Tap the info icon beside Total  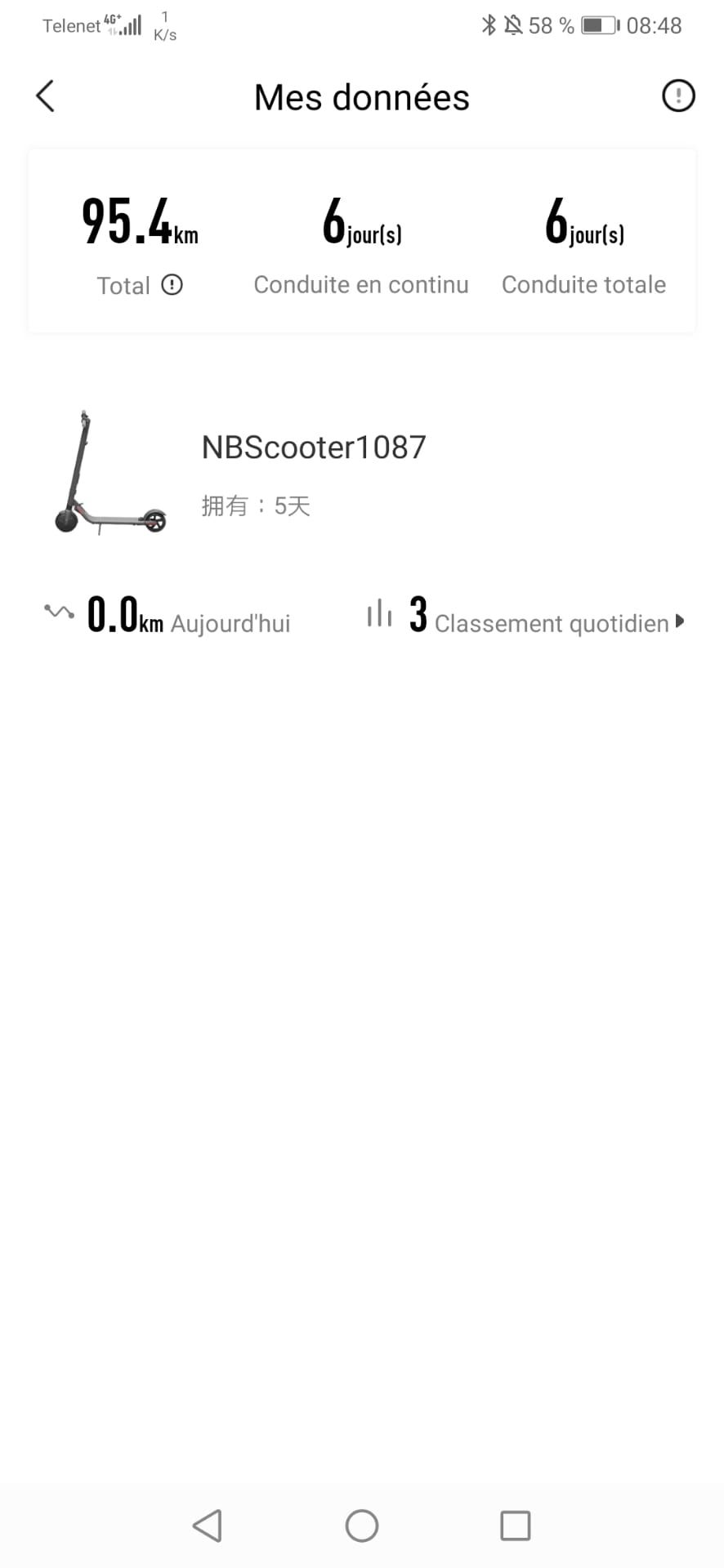point(172,285)
